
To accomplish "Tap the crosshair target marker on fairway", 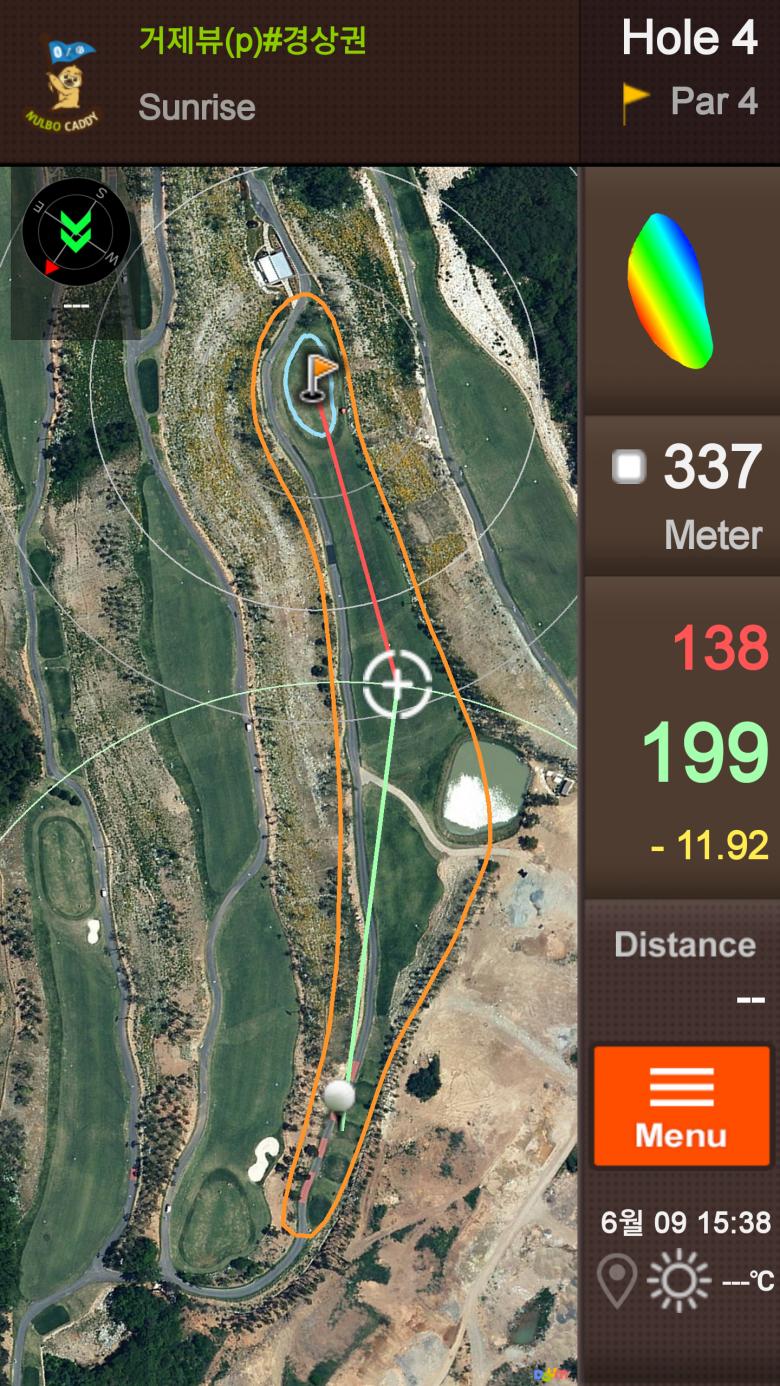I will [x=397, y=683].
